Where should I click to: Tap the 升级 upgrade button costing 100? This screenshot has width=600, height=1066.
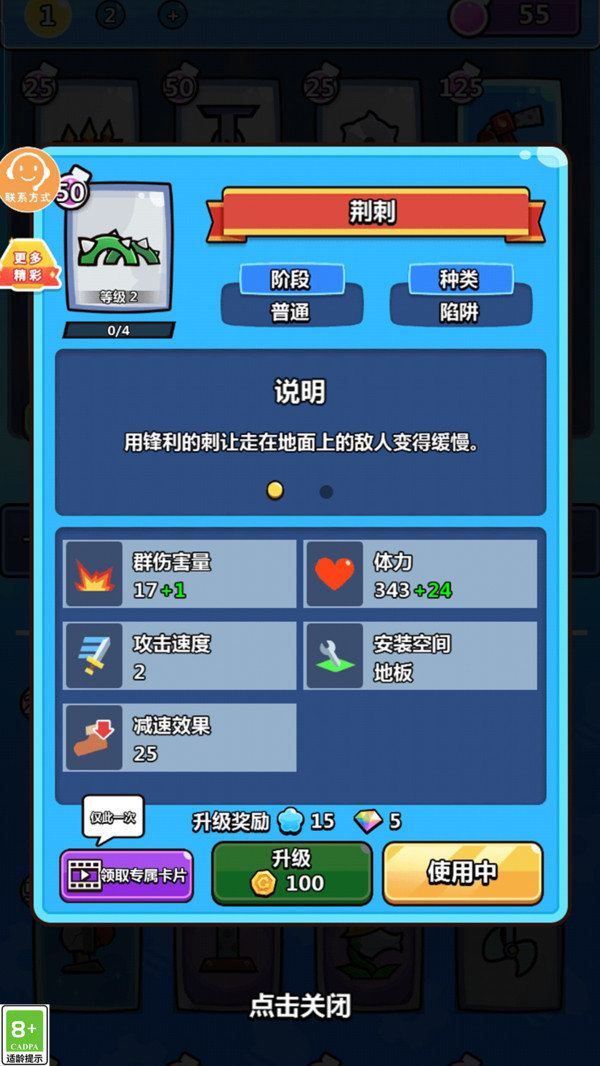292,872
